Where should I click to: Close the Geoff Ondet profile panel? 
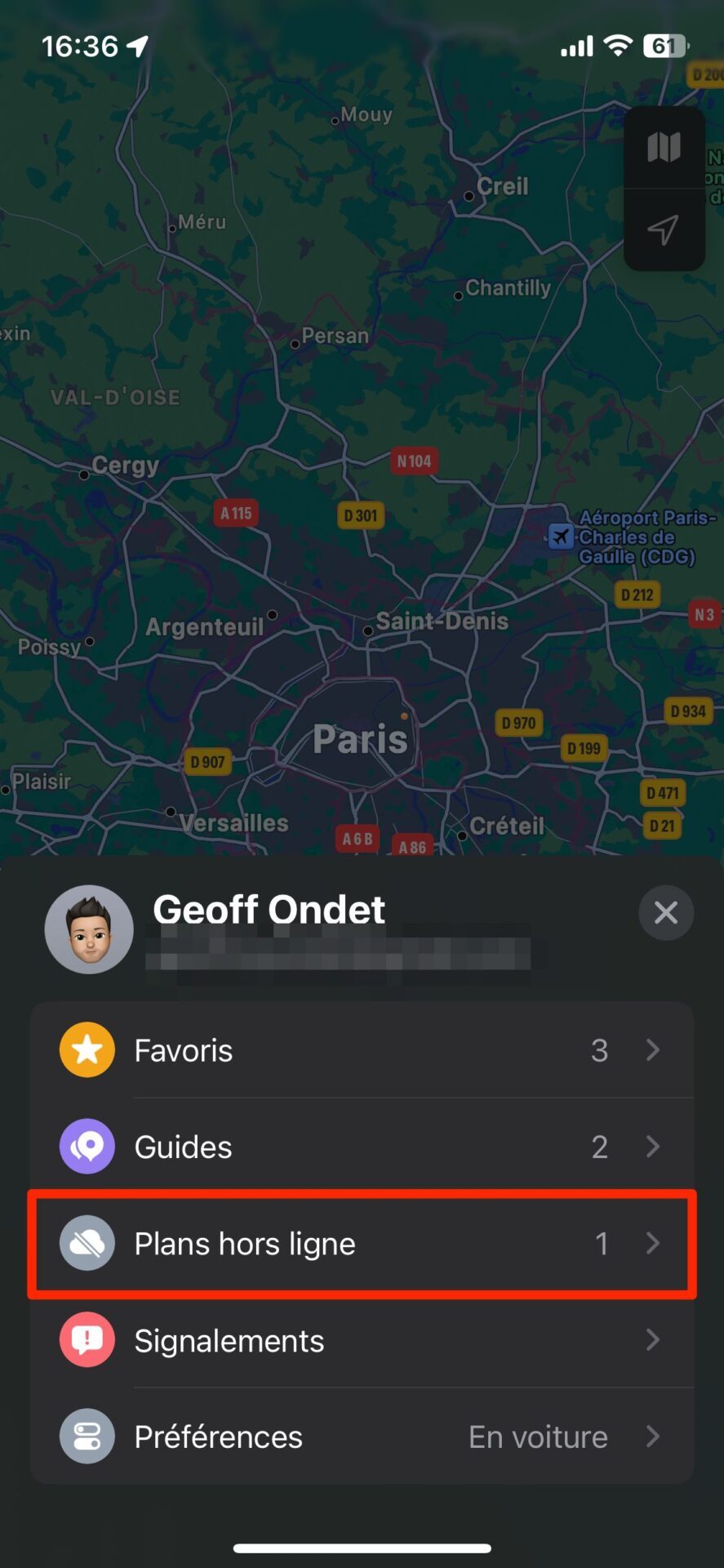[x=666, y=912]
